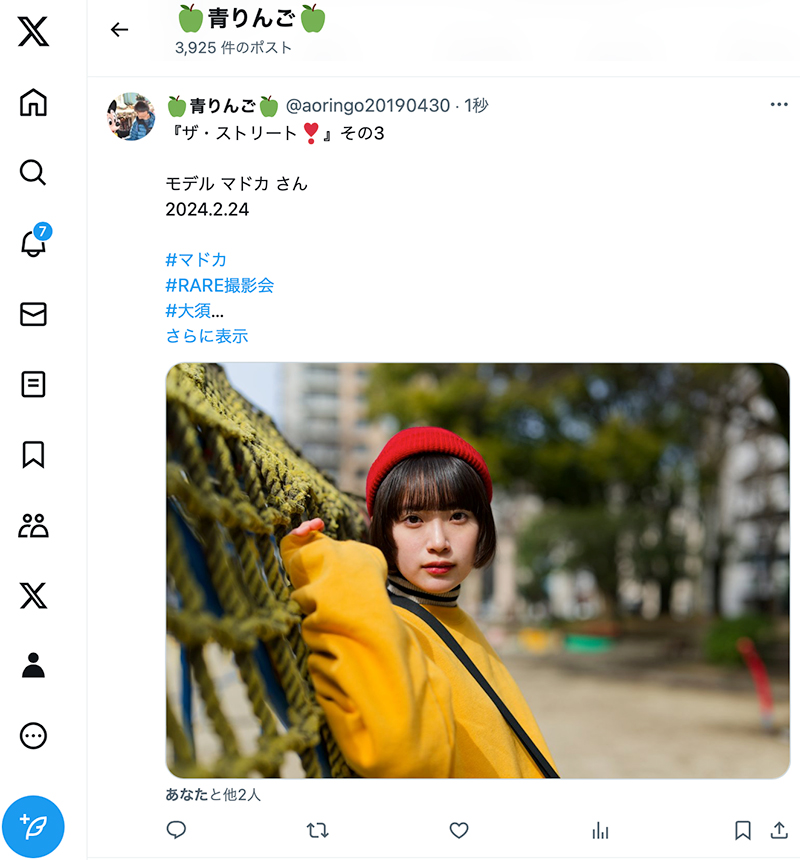This screenshot has height=860, width=800.
Task: Open Profile in the sidebar
Action: pos(33,665)
